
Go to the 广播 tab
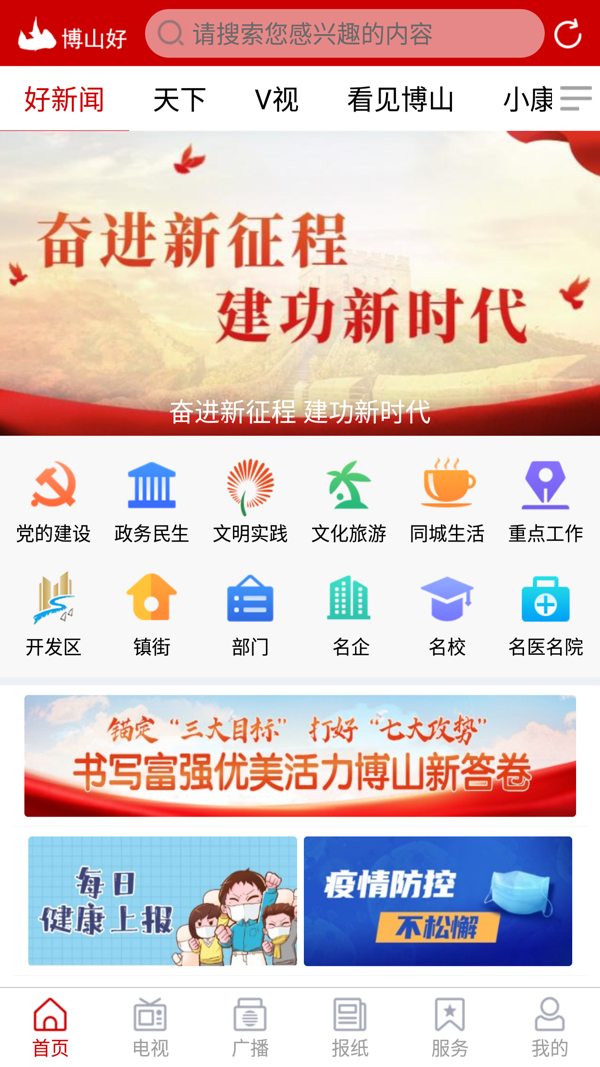click(x=250, y=1027)
